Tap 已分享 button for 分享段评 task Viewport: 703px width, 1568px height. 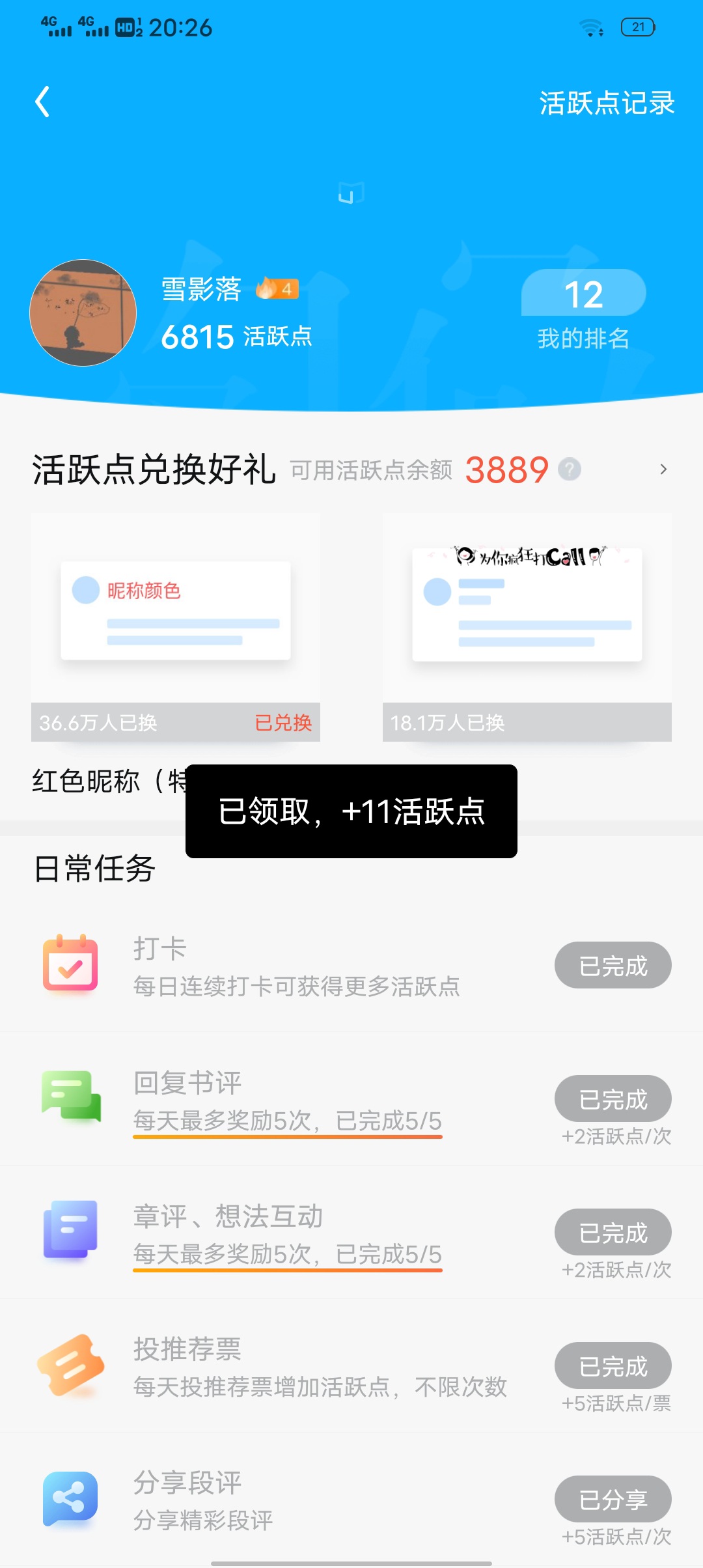(613, 1499)
